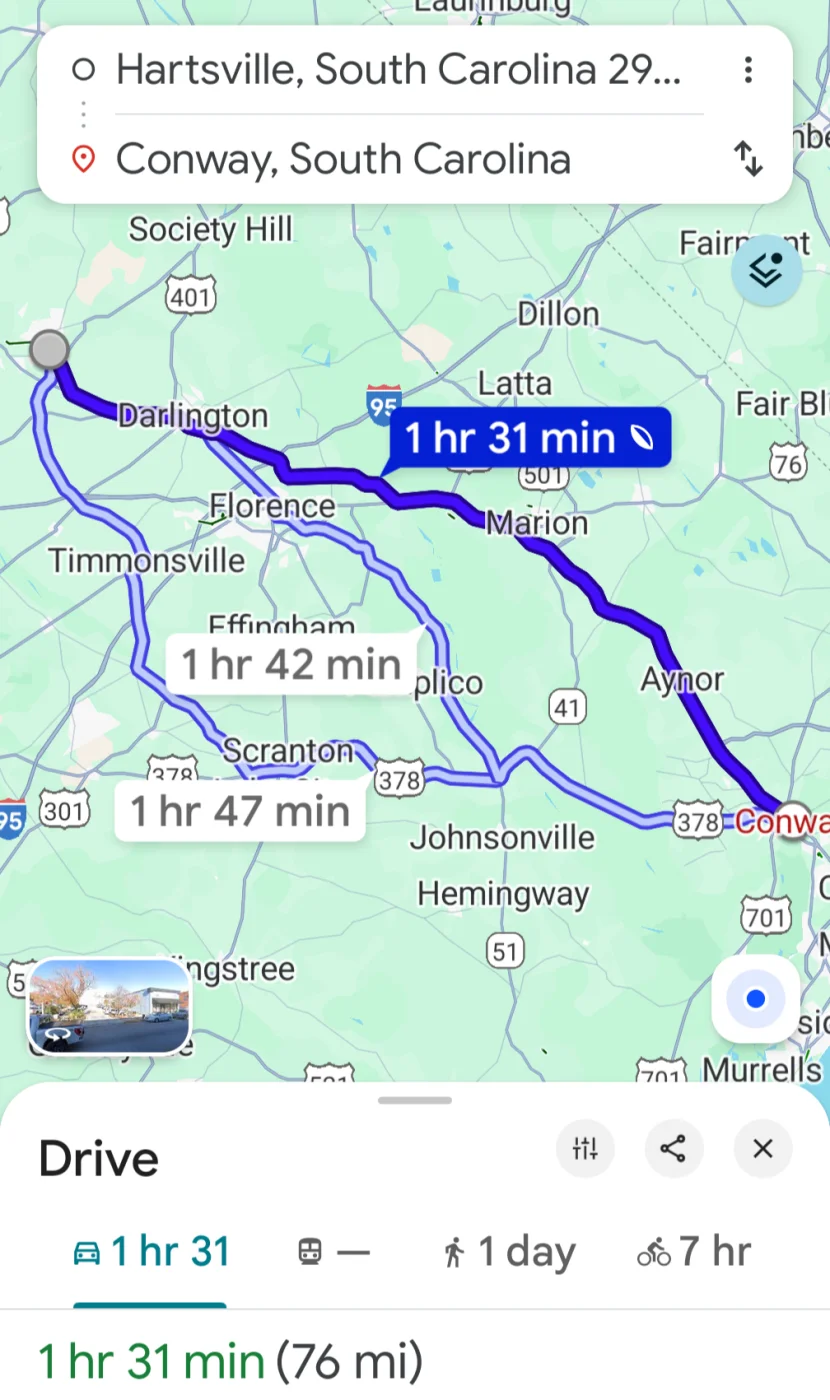Choose the 1 hr 47 min alternate route
This screenshot has width=830, height=1400.
pyautogui.click(x=240, y=811)
